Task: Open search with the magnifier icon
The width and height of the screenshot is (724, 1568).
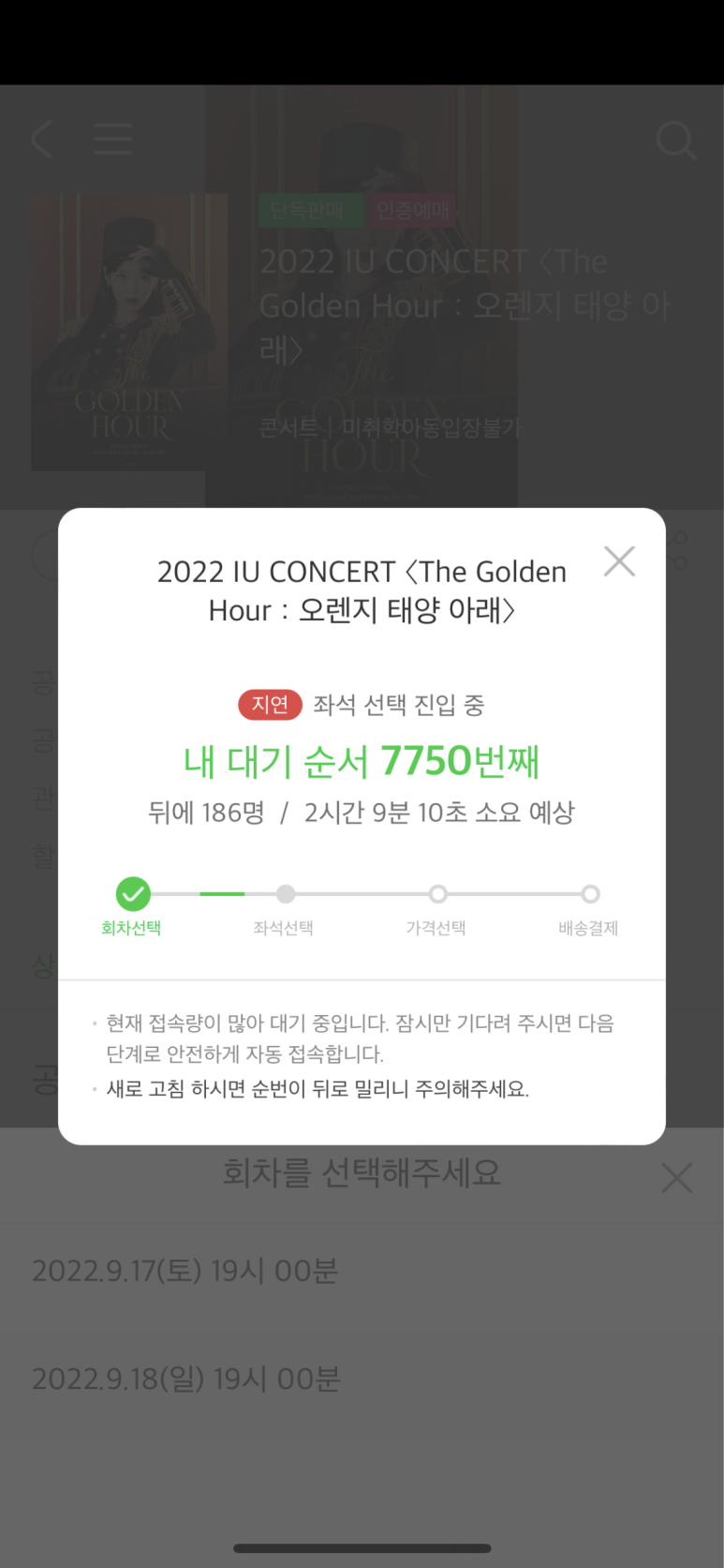Action: click(674, 142)
